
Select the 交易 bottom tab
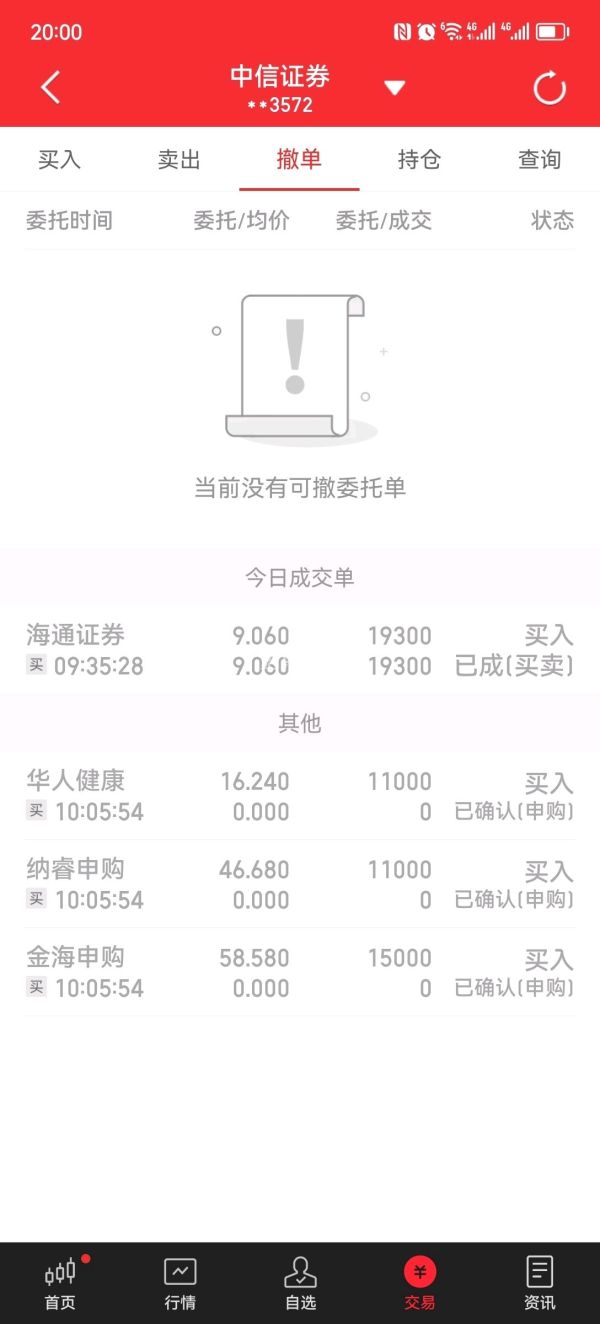[x=420, y=1283]
